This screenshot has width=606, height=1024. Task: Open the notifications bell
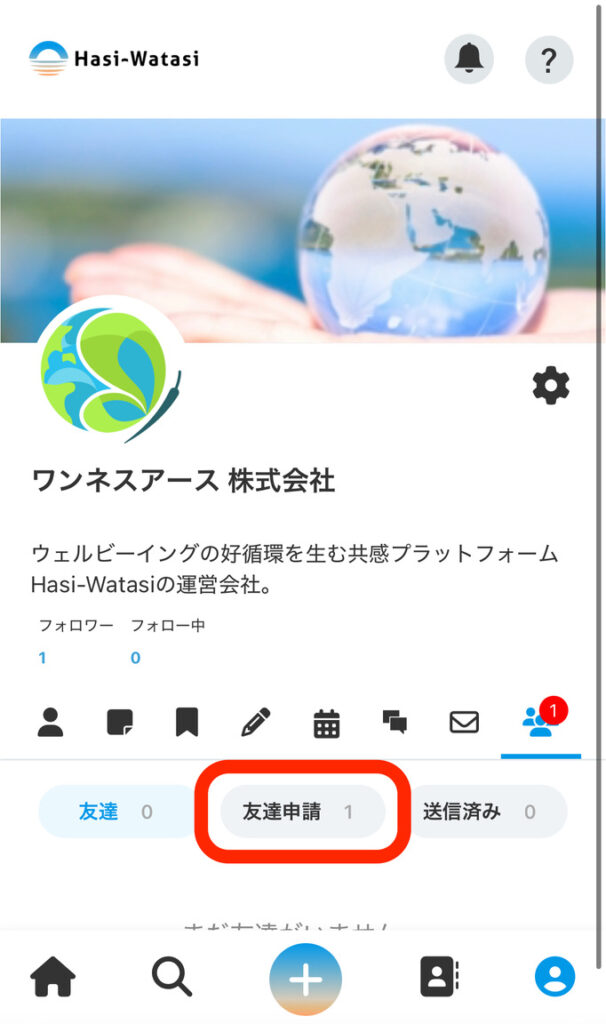coord(469,59)
